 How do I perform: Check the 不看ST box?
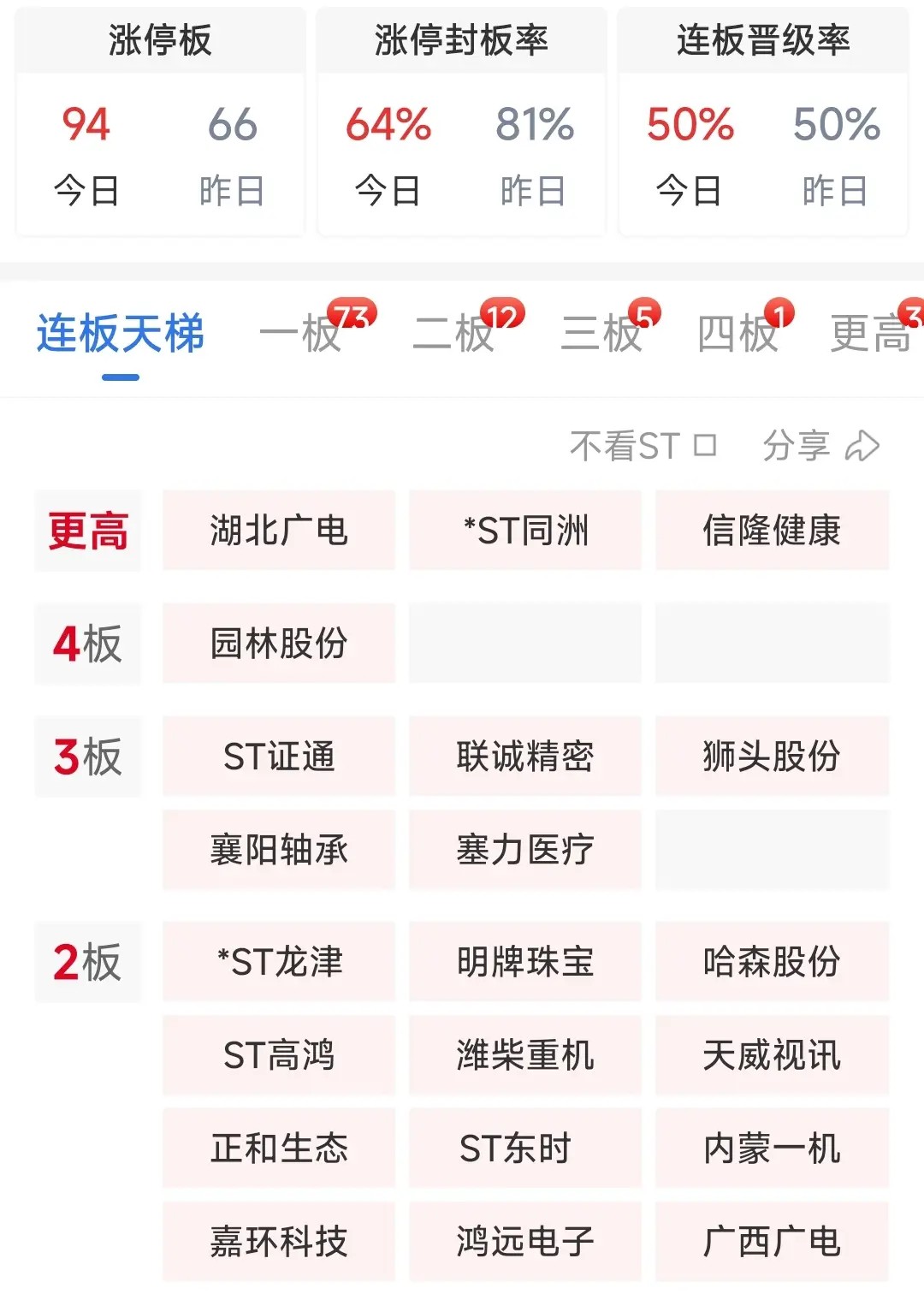[x=705, y=446]
